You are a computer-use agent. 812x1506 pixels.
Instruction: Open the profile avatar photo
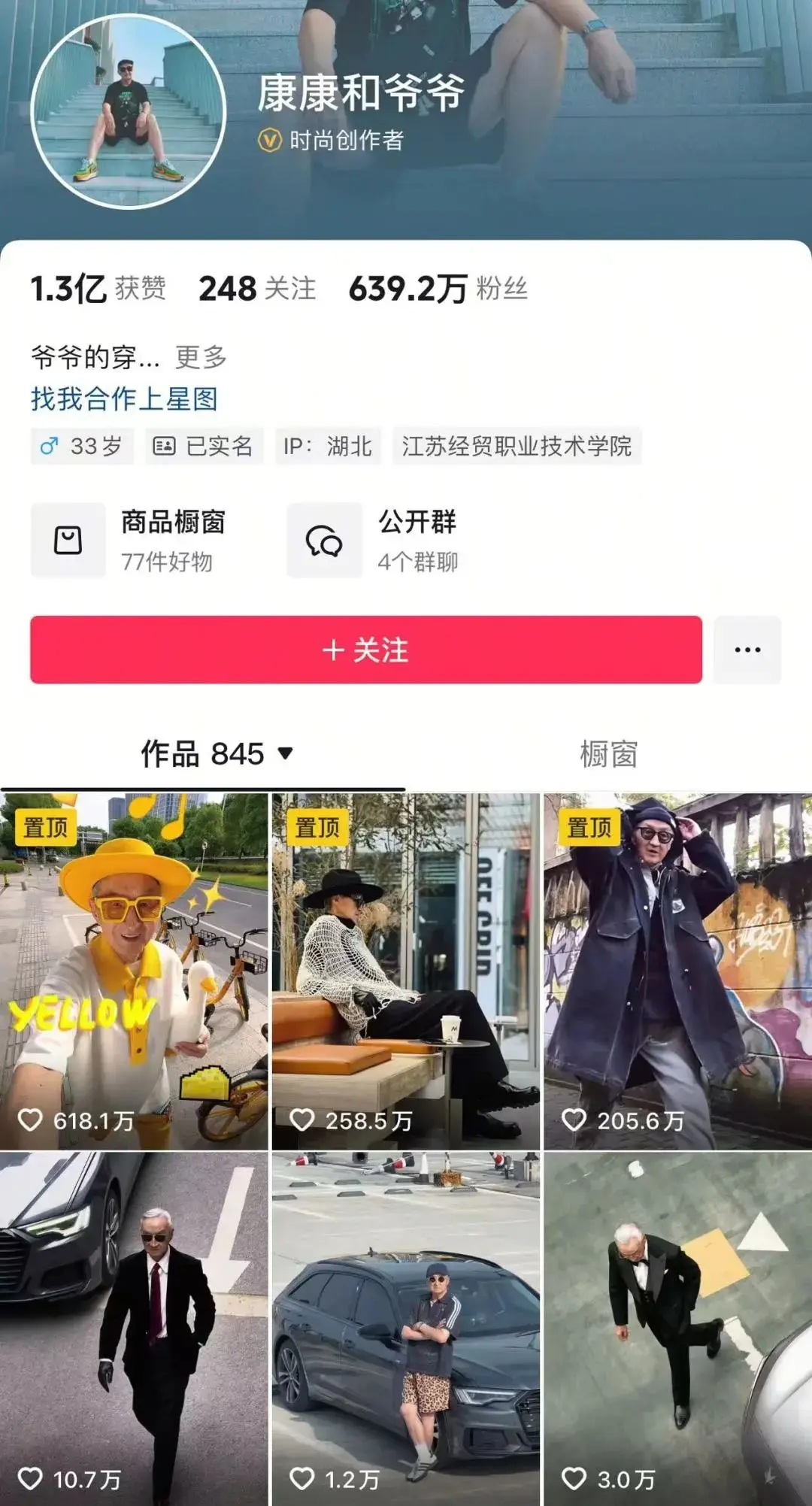(x=128, y=111)
